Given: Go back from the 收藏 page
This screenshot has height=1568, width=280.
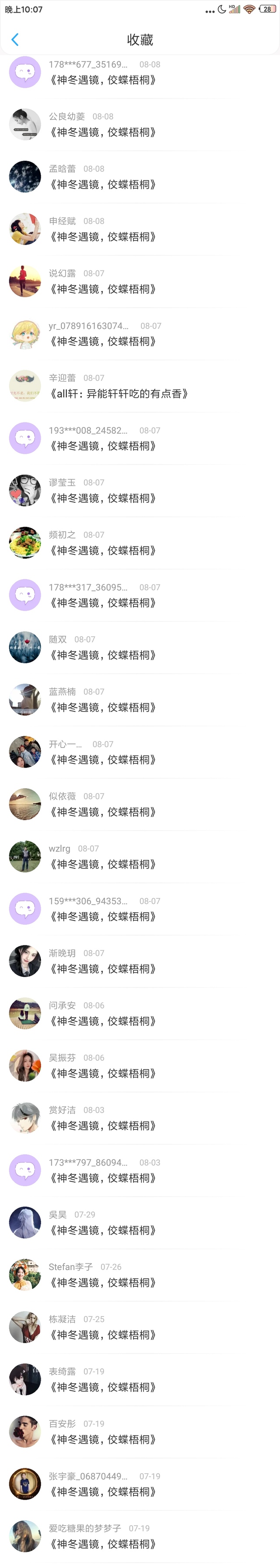Looking at the screenshot, I should 15,40.
